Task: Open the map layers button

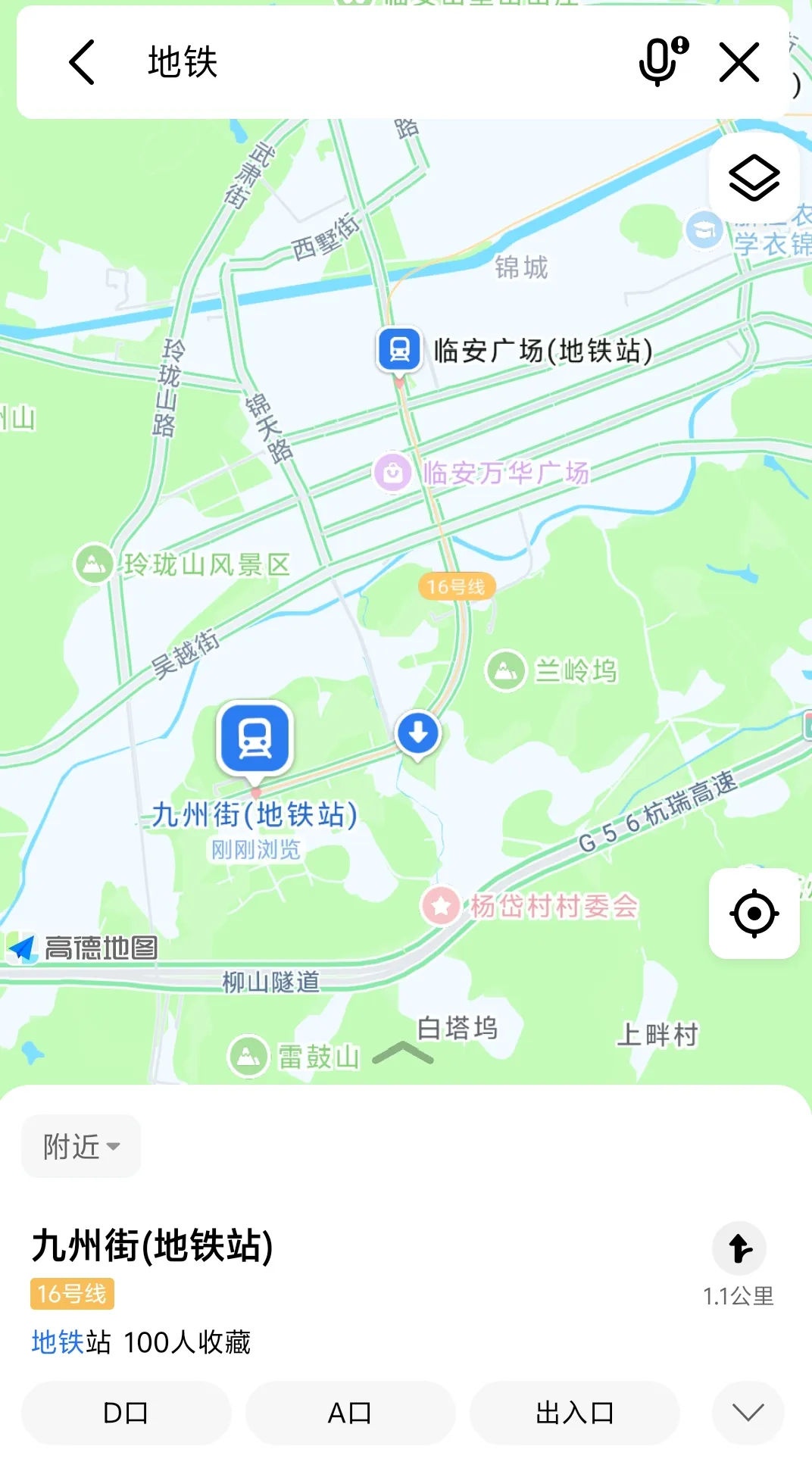Action: 754,180
